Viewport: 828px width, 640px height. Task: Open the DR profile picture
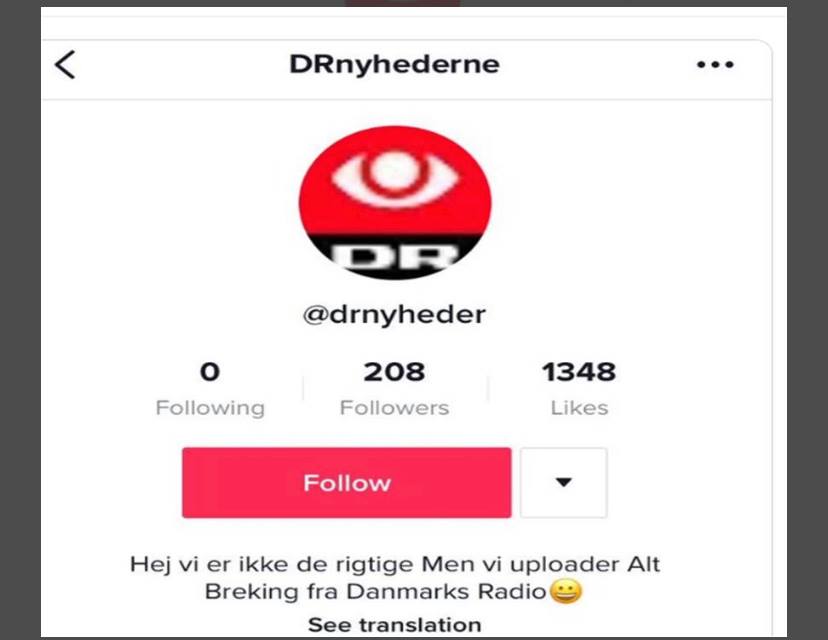[x=394, y=203]
